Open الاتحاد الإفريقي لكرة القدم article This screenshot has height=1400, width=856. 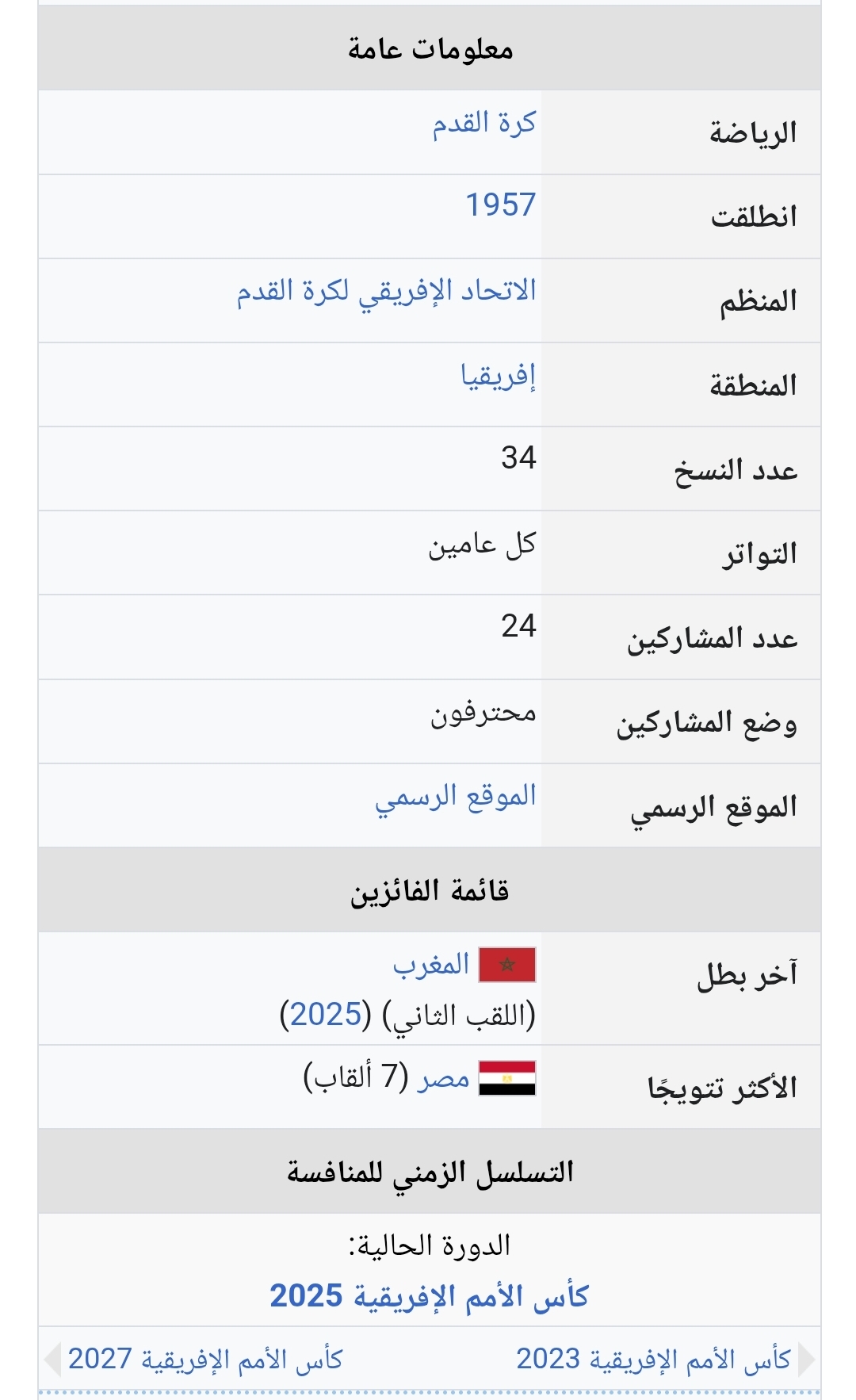(386, 291)
